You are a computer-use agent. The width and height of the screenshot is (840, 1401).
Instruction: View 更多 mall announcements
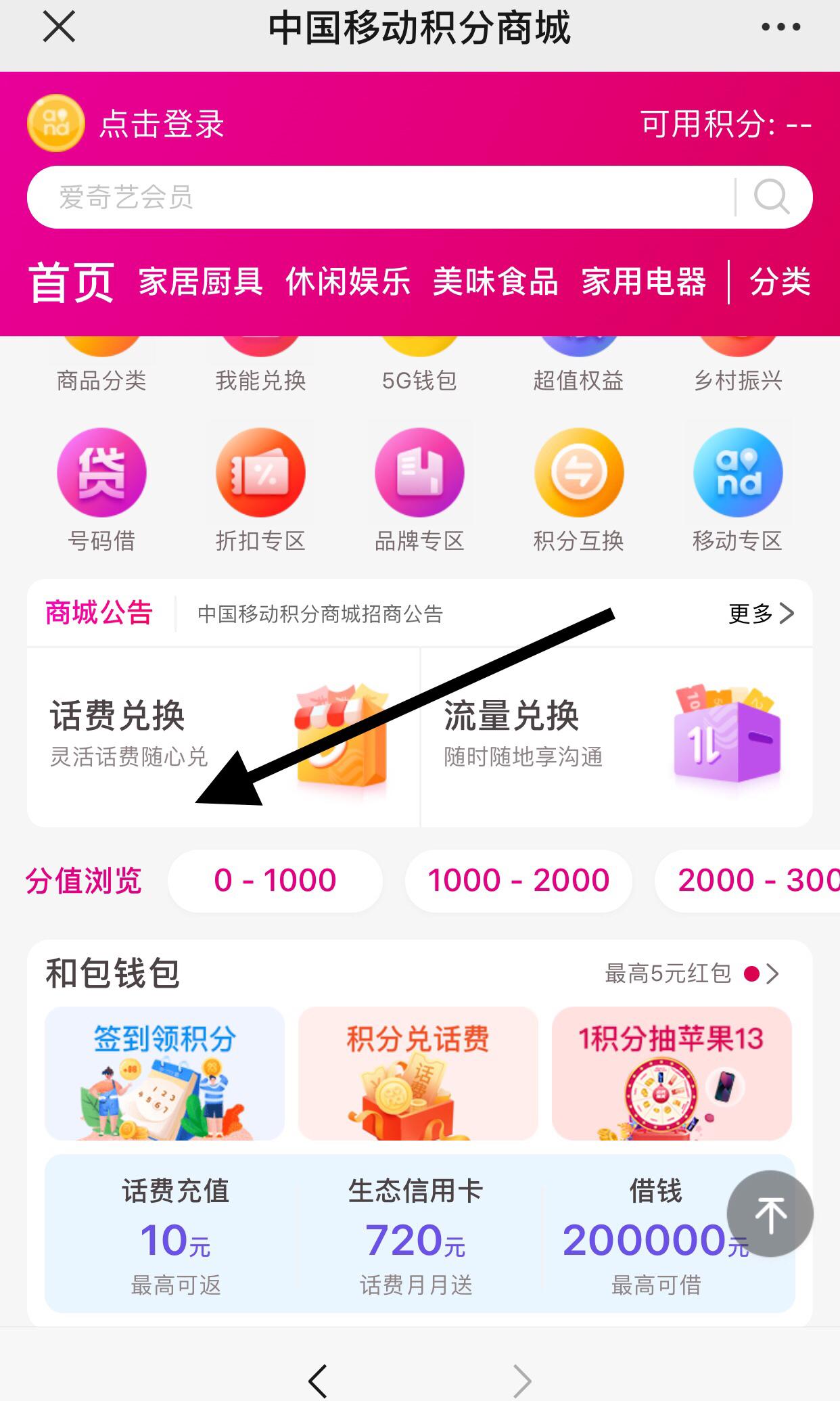click(x=761, y=614)
